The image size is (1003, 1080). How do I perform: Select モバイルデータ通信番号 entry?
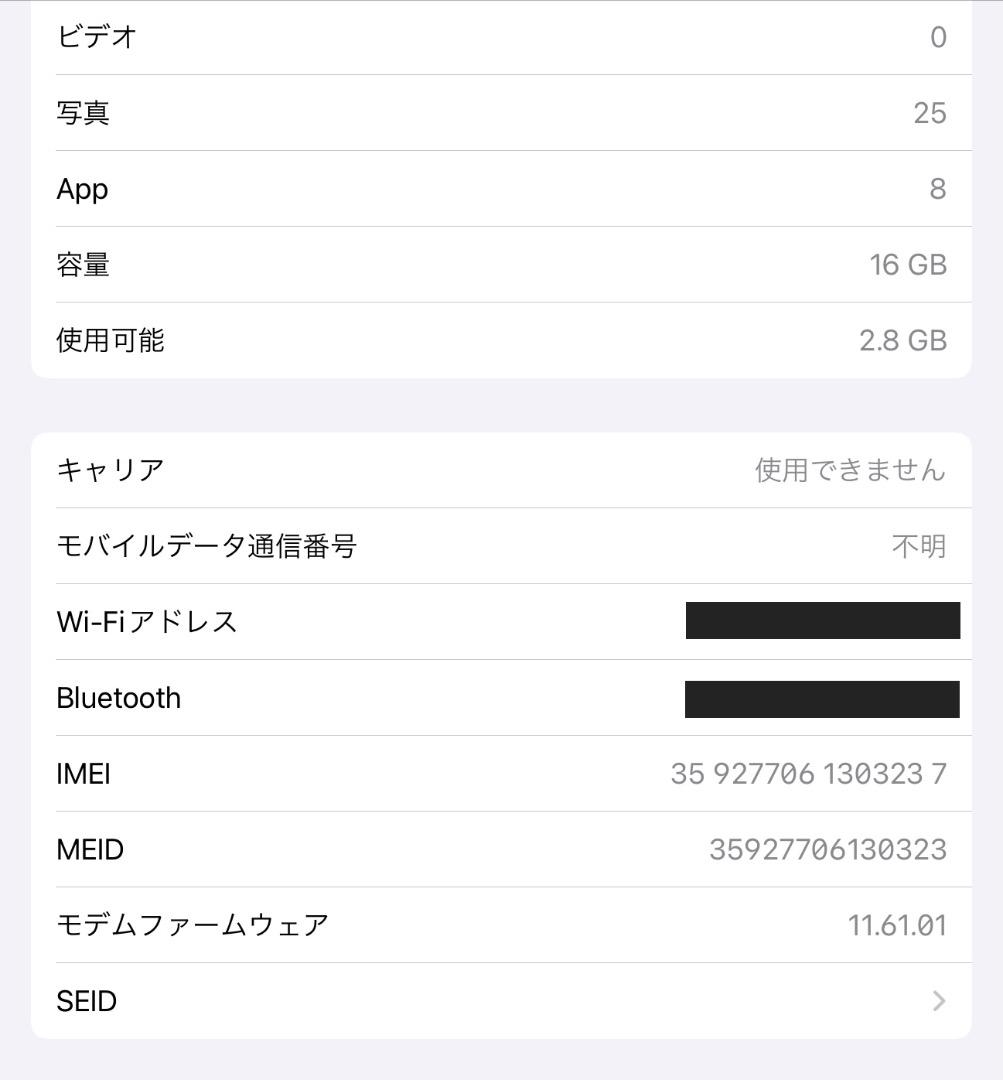(500, 546)
